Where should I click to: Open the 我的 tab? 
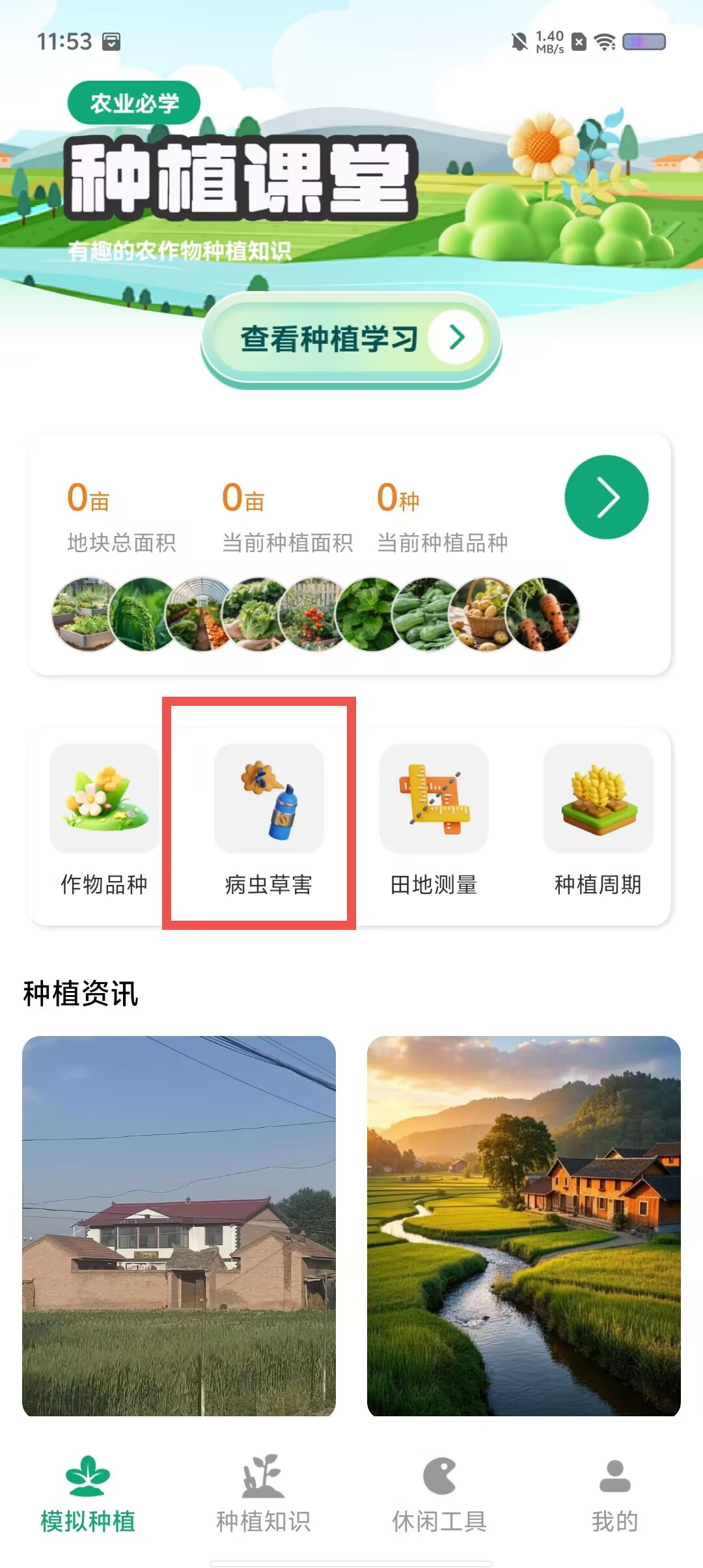[x=615, y=1493]
